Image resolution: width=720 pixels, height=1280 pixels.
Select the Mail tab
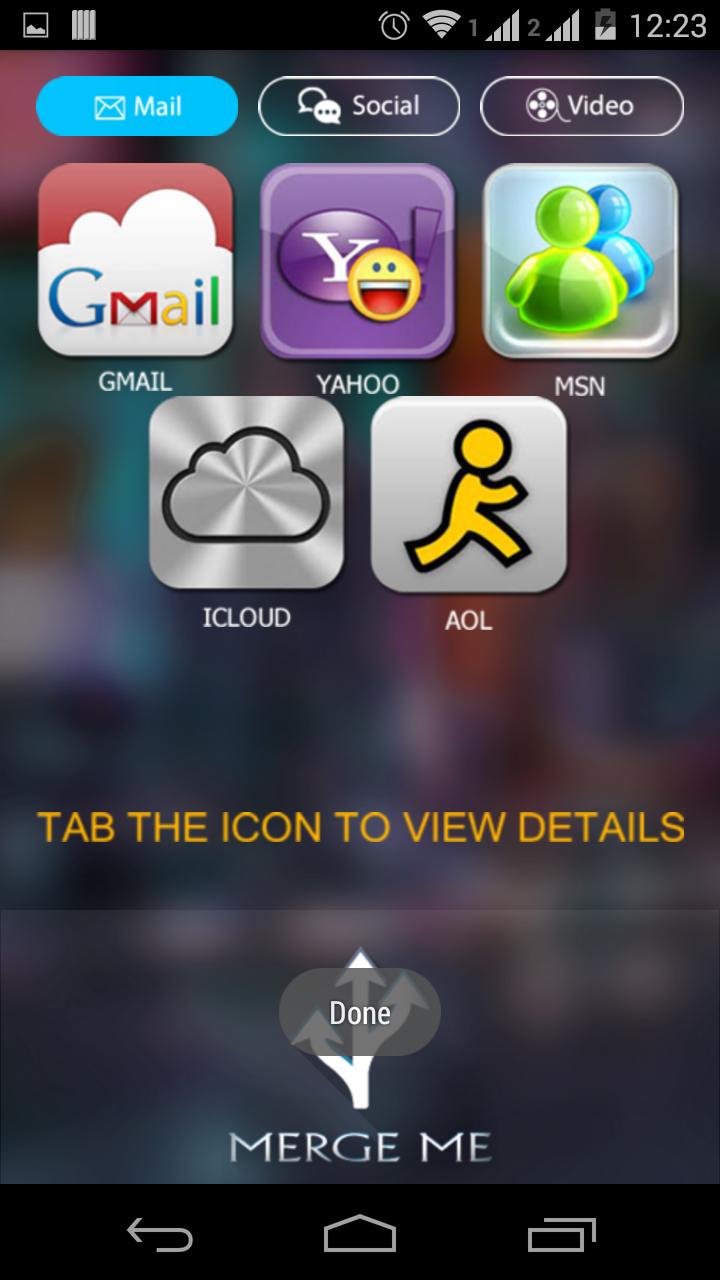tap(137, 106)
